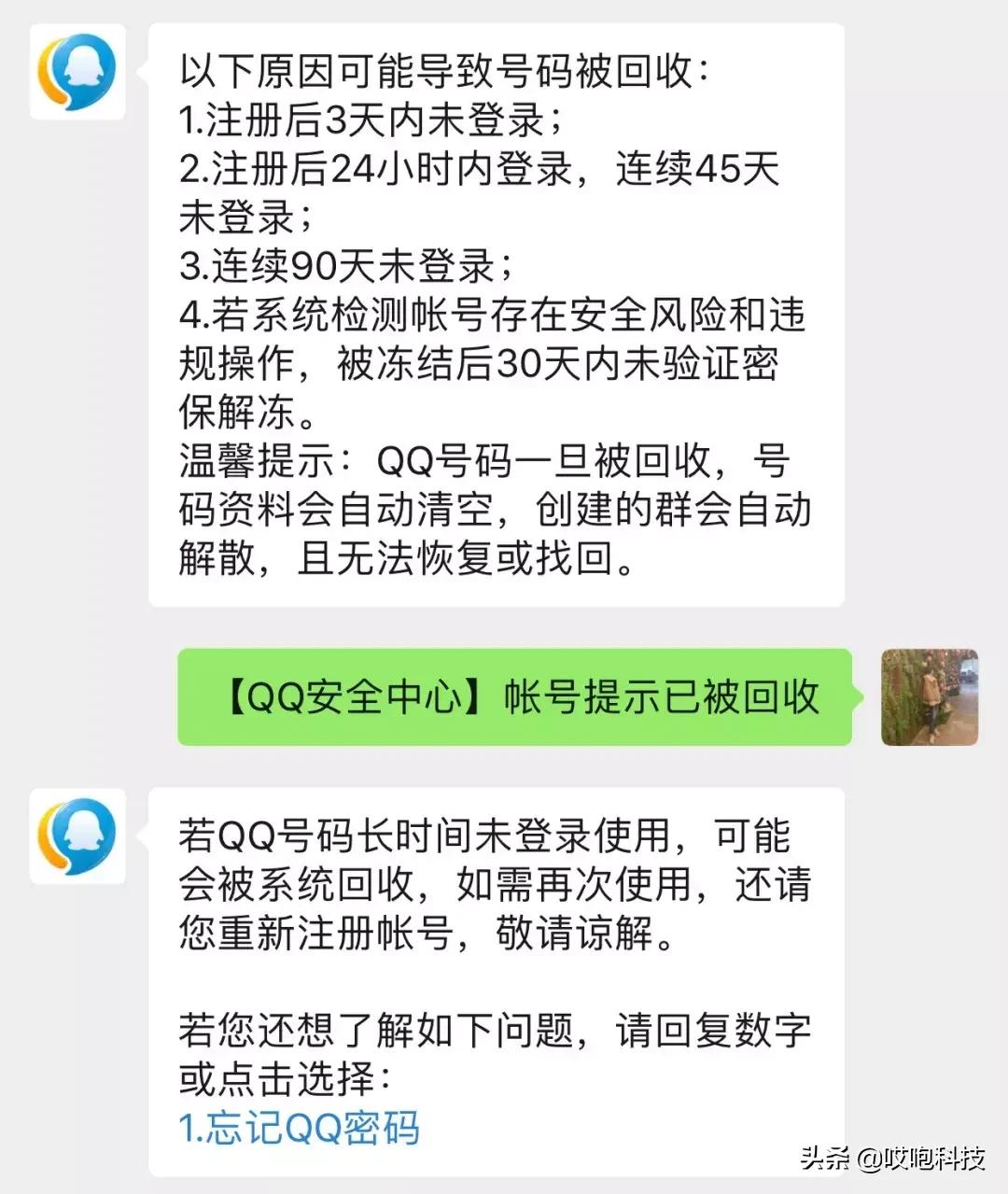
Task: Tap the avatar next to the green bubble
Action: [929, 698]
